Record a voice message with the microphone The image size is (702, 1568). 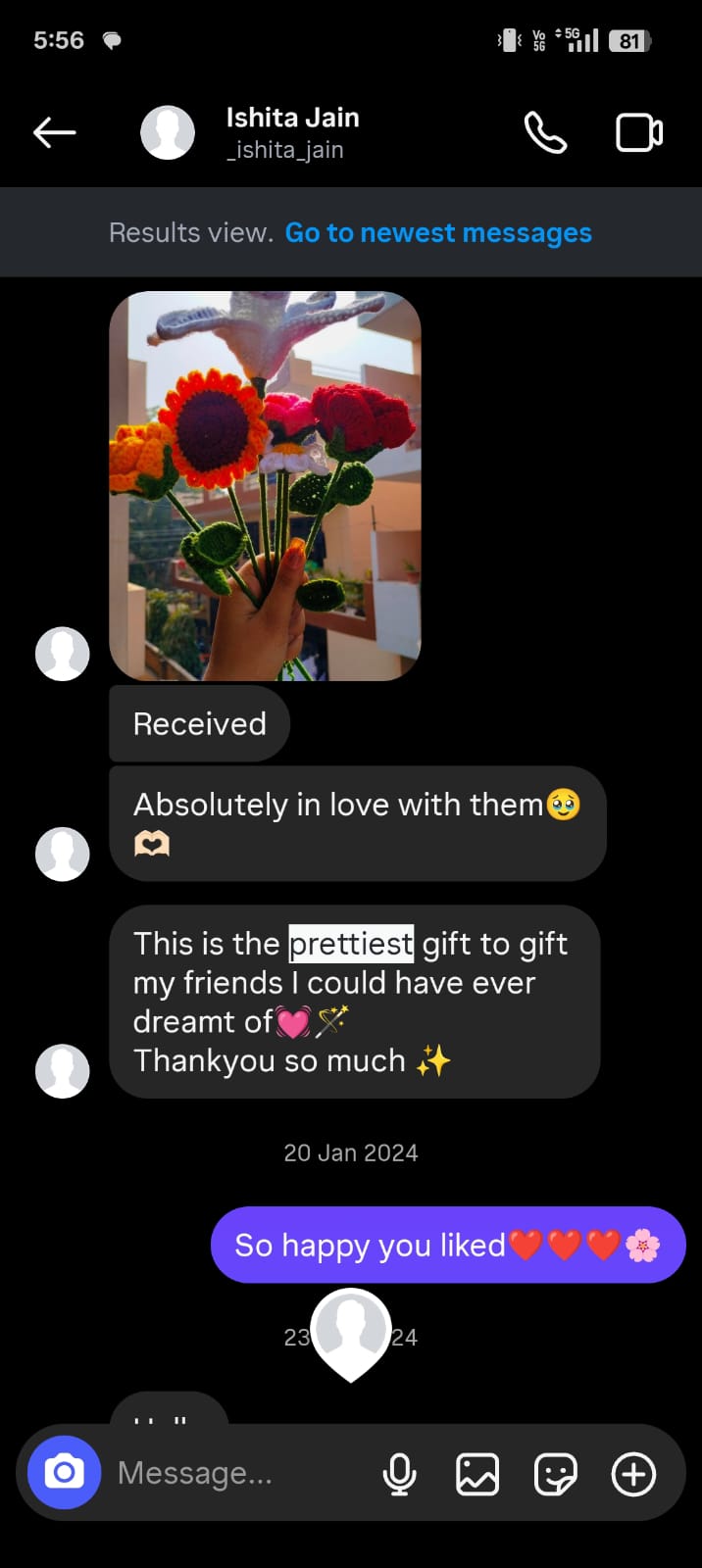click(399, 1473)
